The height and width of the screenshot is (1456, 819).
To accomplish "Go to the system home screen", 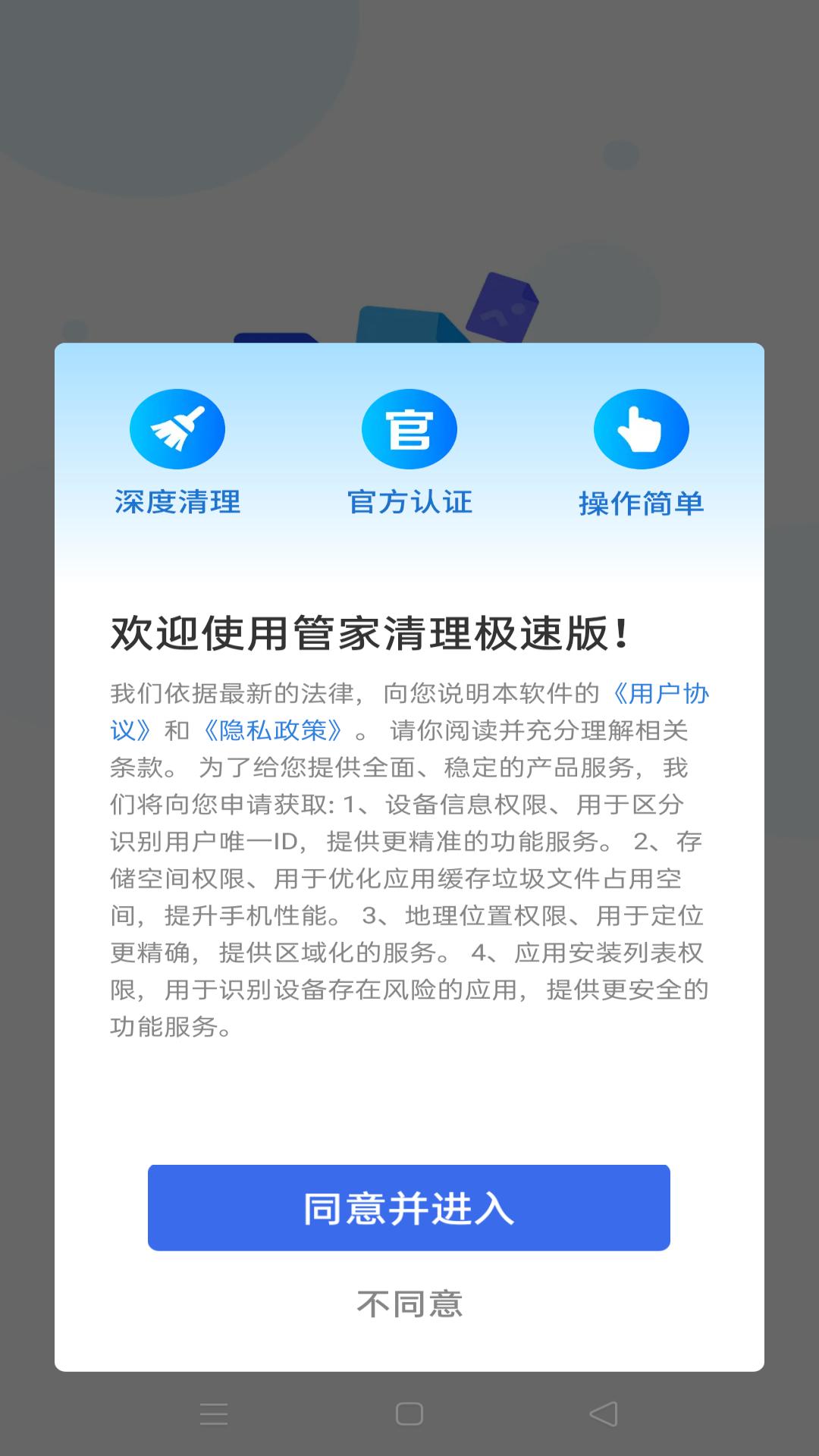I will coord(409,1414).
